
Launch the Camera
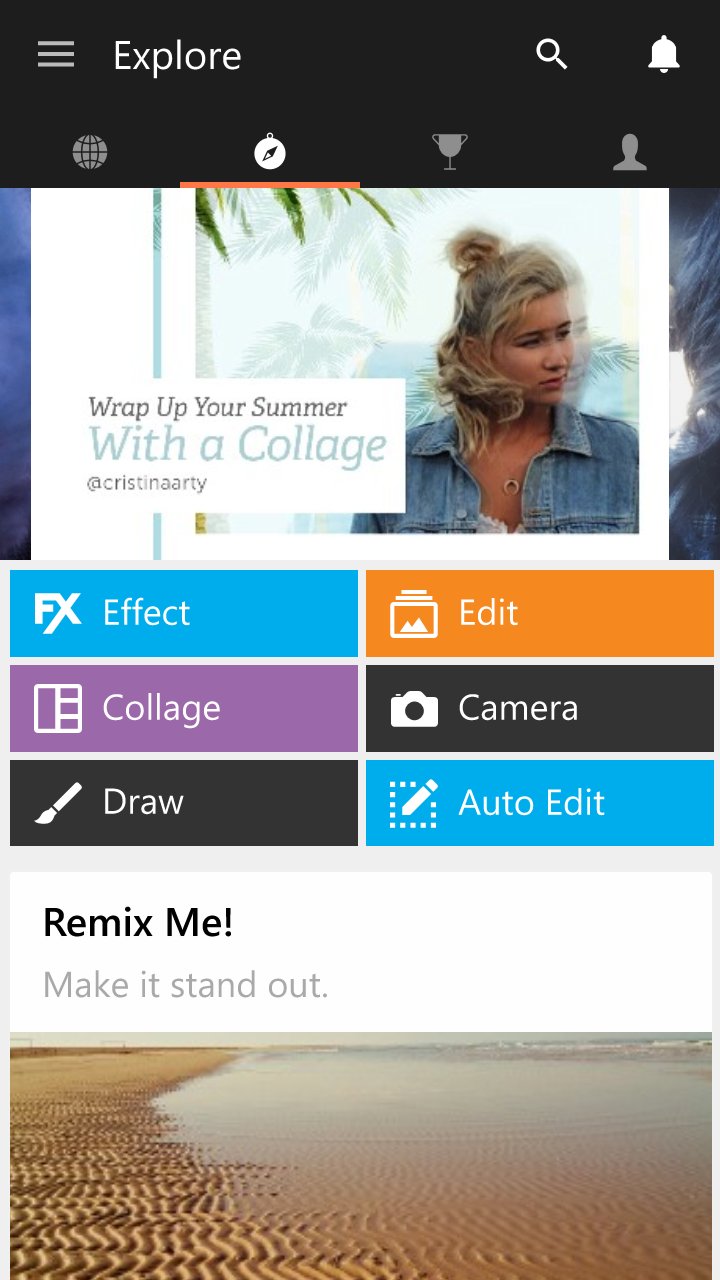[540, 708]
